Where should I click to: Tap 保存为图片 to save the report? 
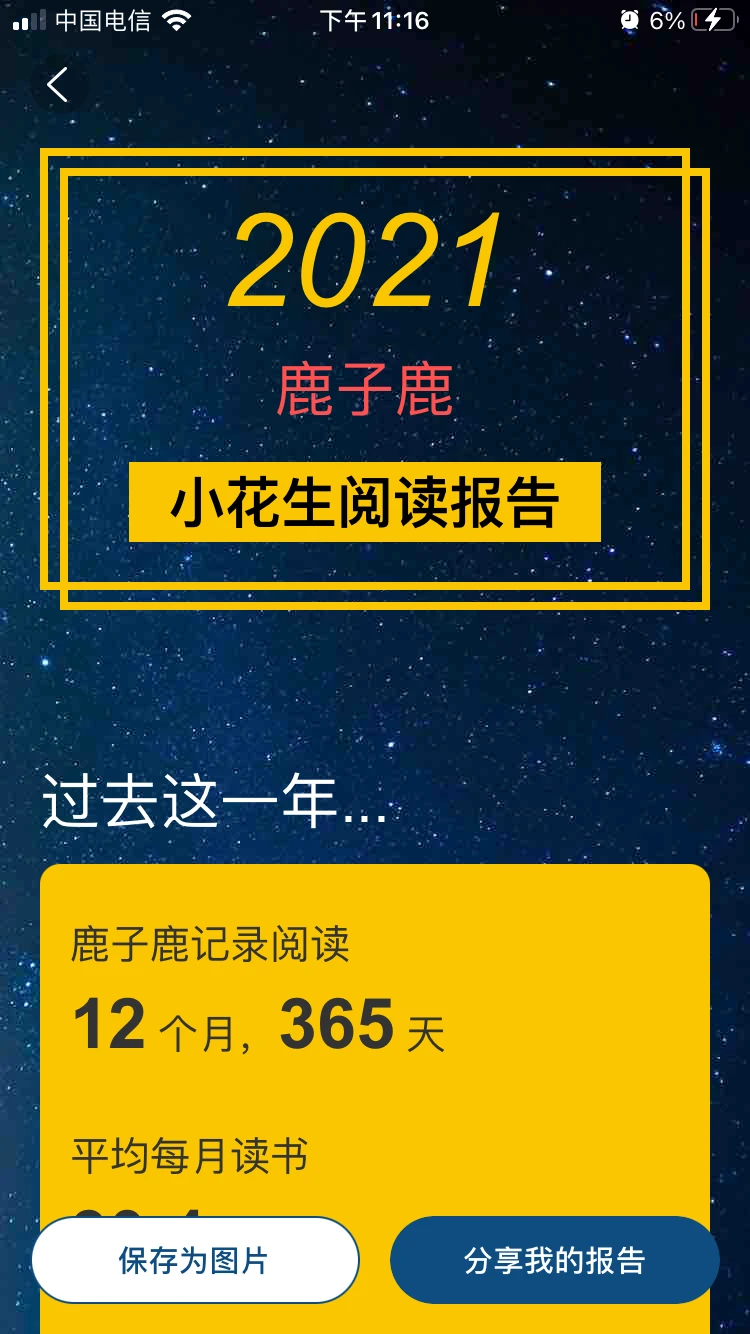pos(195,1260)
